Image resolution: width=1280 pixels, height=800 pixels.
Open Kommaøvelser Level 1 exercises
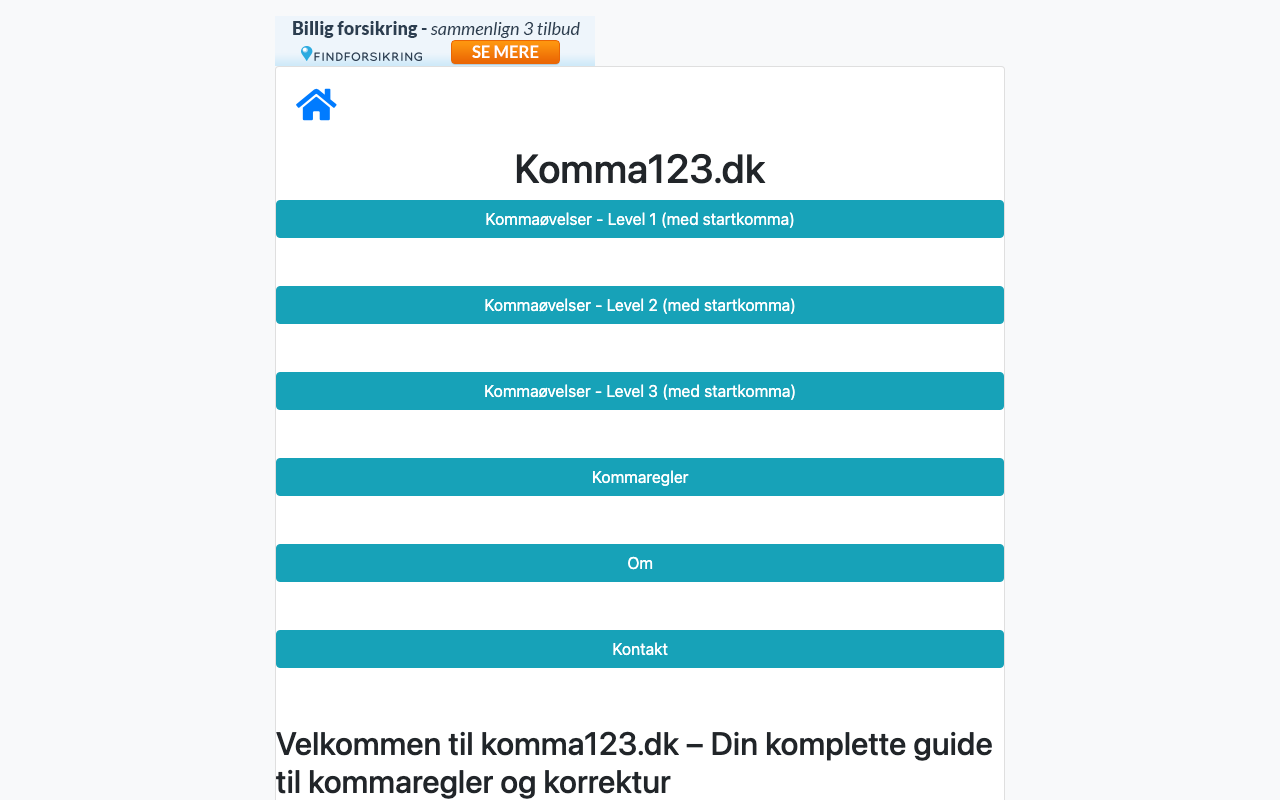(640, 219)
